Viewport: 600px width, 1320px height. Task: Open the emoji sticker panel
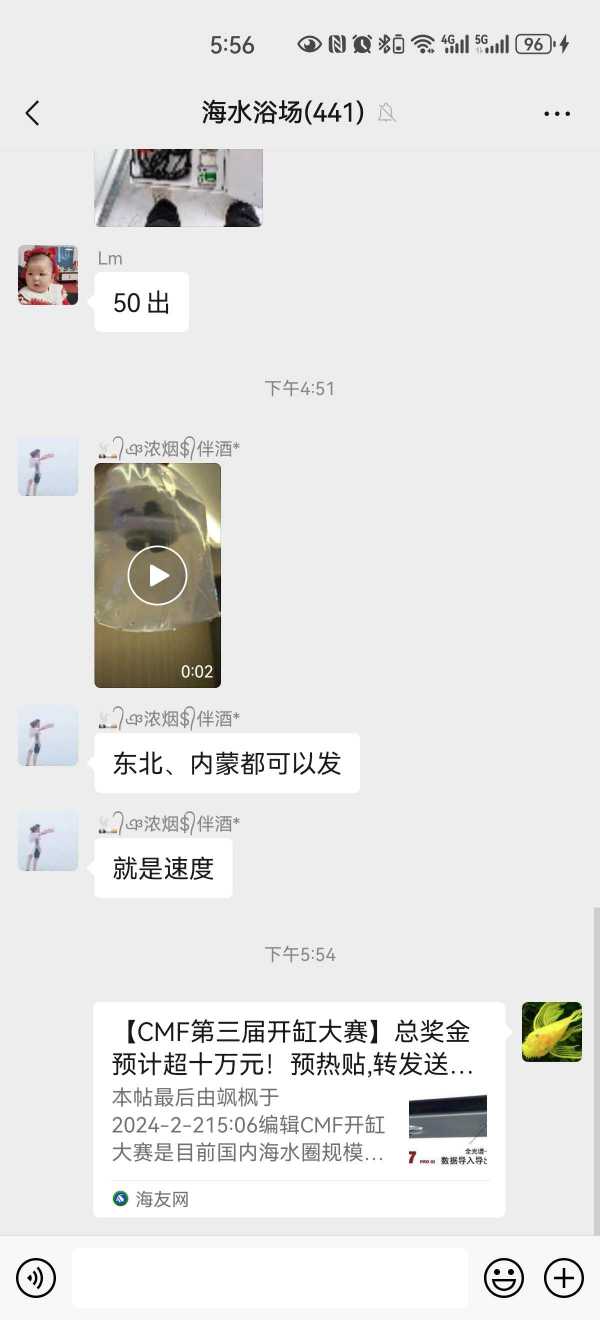click(504, 1277)
